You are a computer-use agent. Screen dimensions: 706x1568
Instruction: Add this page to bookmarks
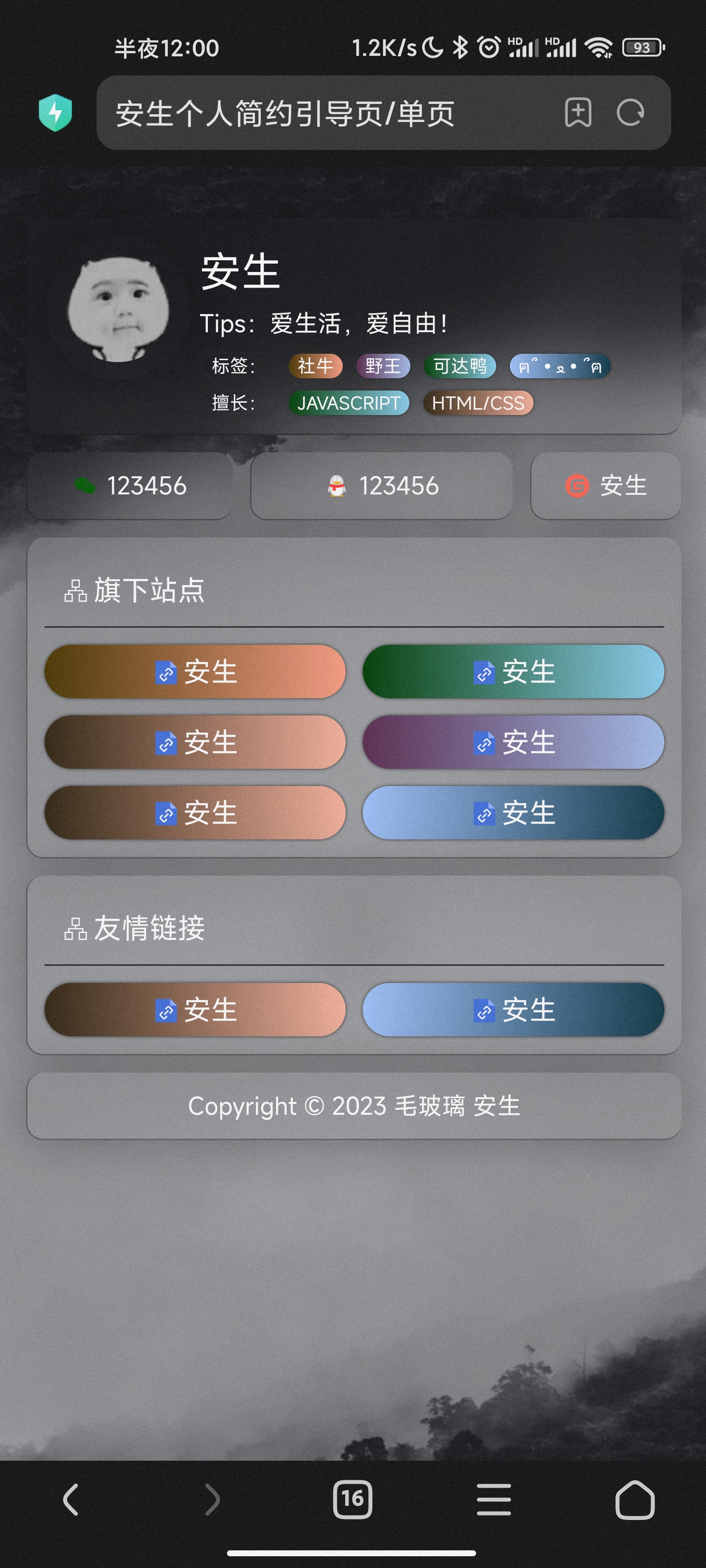[578, 113]
